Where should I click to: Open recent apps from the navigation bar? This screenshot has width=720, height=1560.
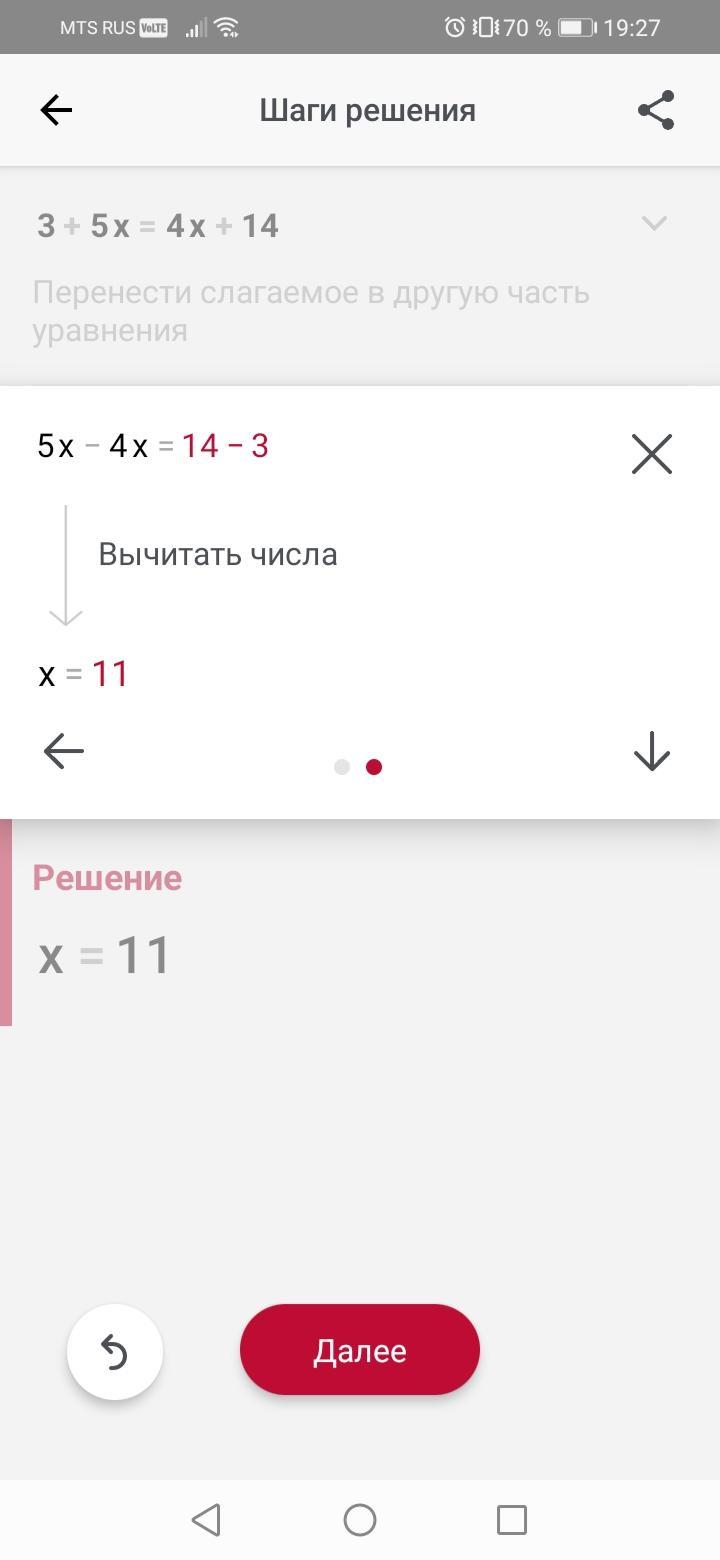click(512, 1520)
